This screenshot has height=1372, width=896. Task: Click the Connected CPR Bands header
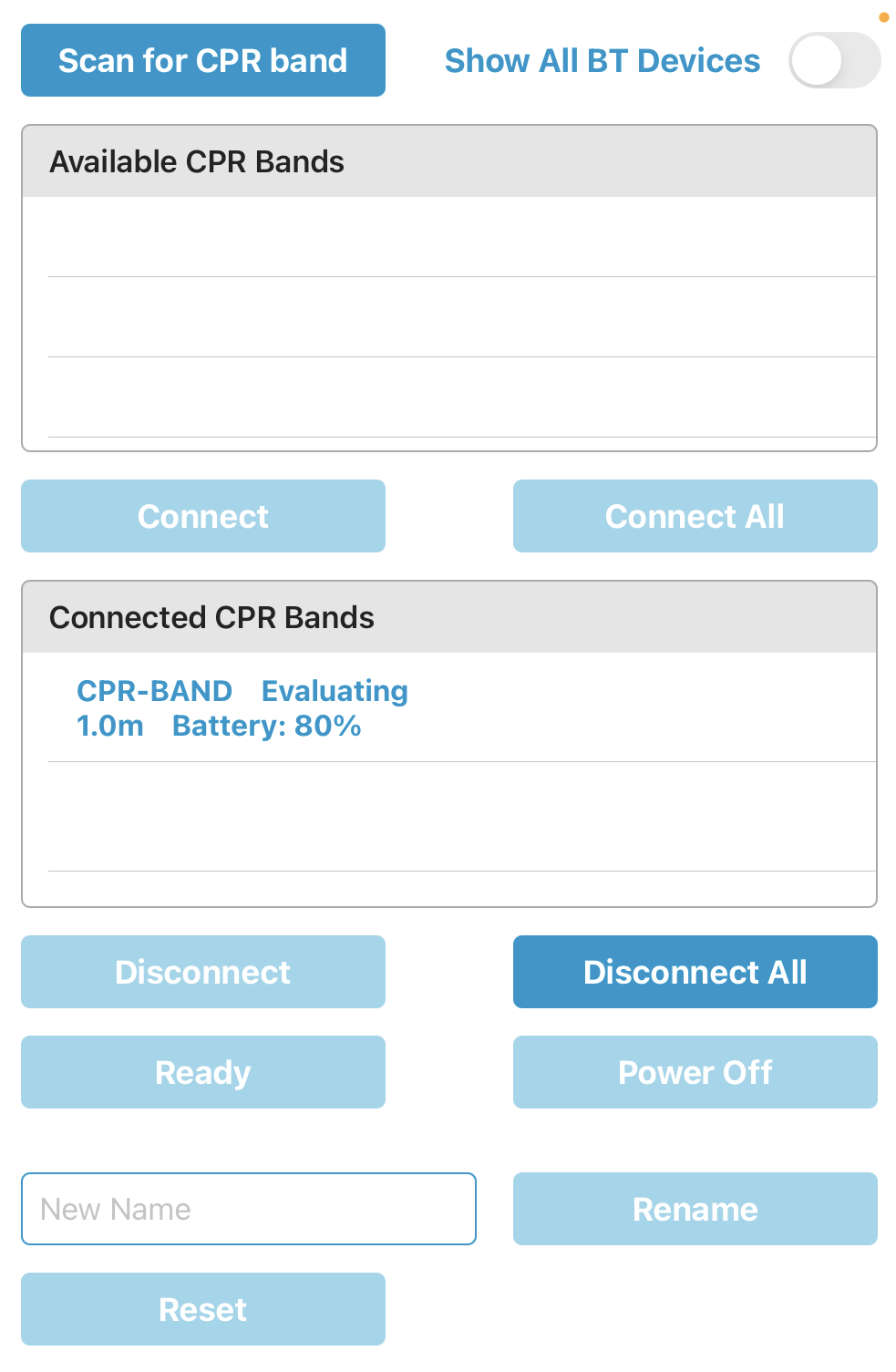[212, 617]
